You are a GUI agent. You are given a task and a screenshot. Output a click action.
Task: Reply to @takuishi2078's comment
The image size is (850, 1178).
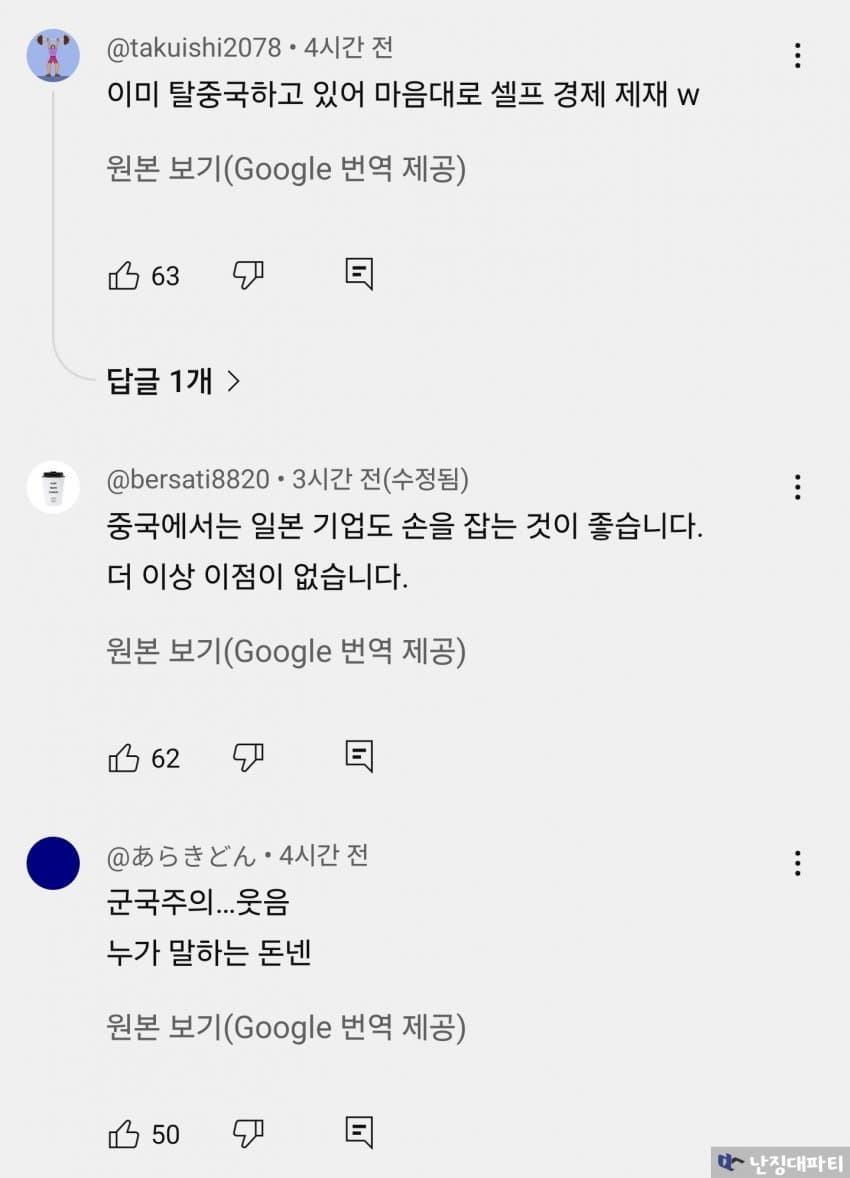click(359, 274)
